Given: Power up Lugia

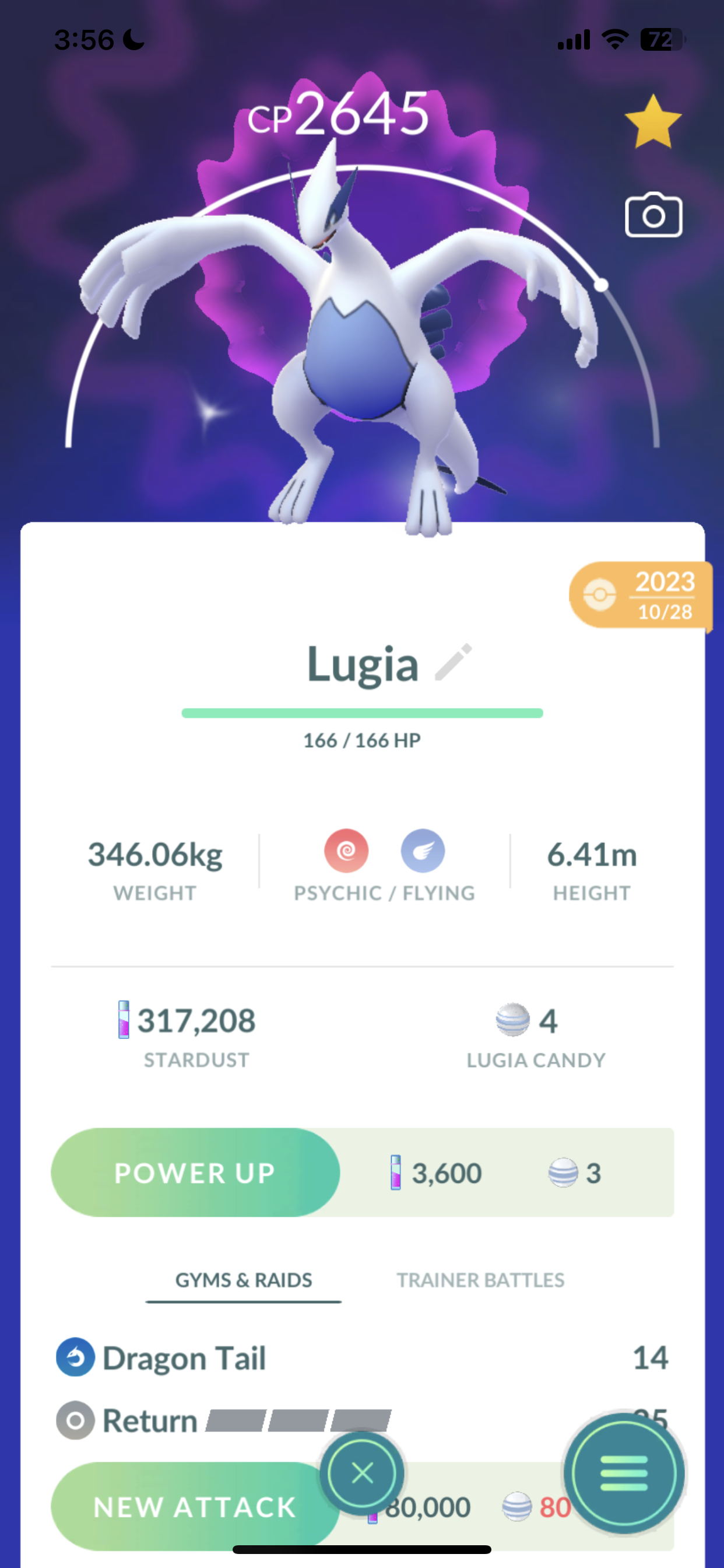Looking at the screenshot, I should click(195, 1172).
